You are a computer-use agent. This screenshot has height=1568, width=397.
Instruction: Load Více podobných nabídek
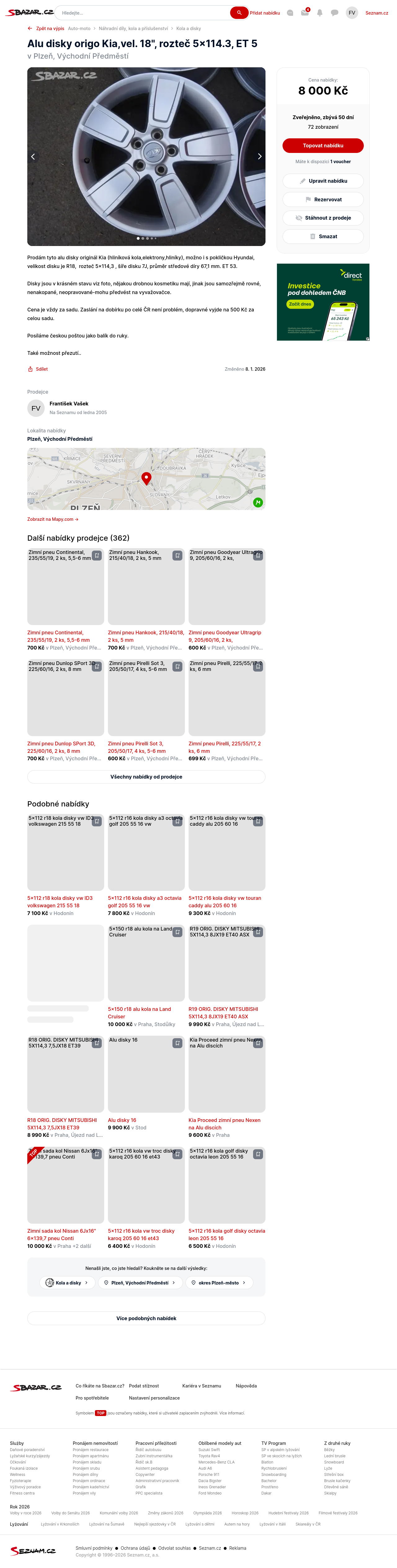coord(146,1318)
